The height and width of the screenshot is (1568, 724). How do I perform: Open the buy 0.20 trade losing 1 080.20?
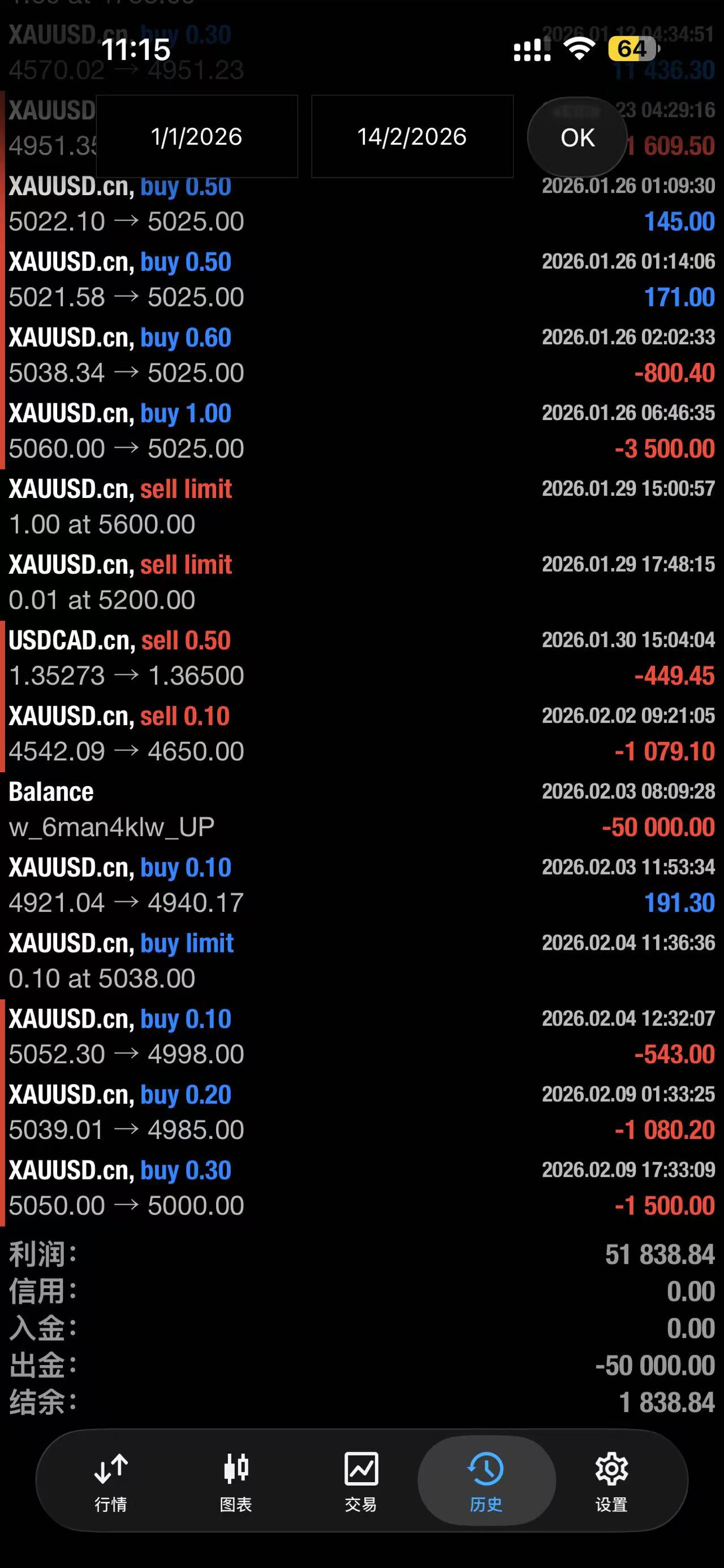(361, 1112)
